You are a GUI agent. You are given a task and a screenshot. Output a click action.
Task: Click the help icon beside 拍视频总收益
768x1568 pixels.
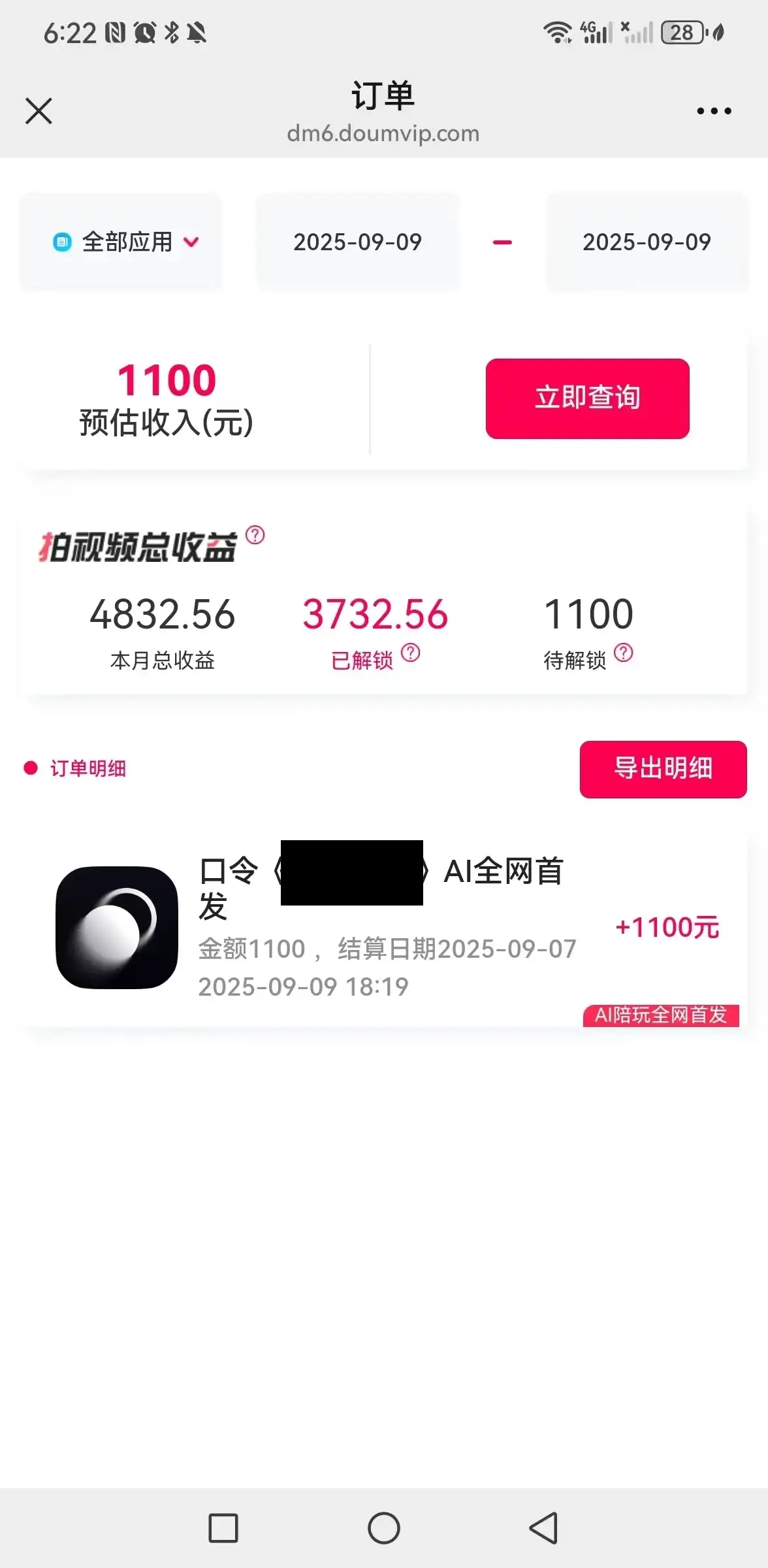[x=254, y=537]
